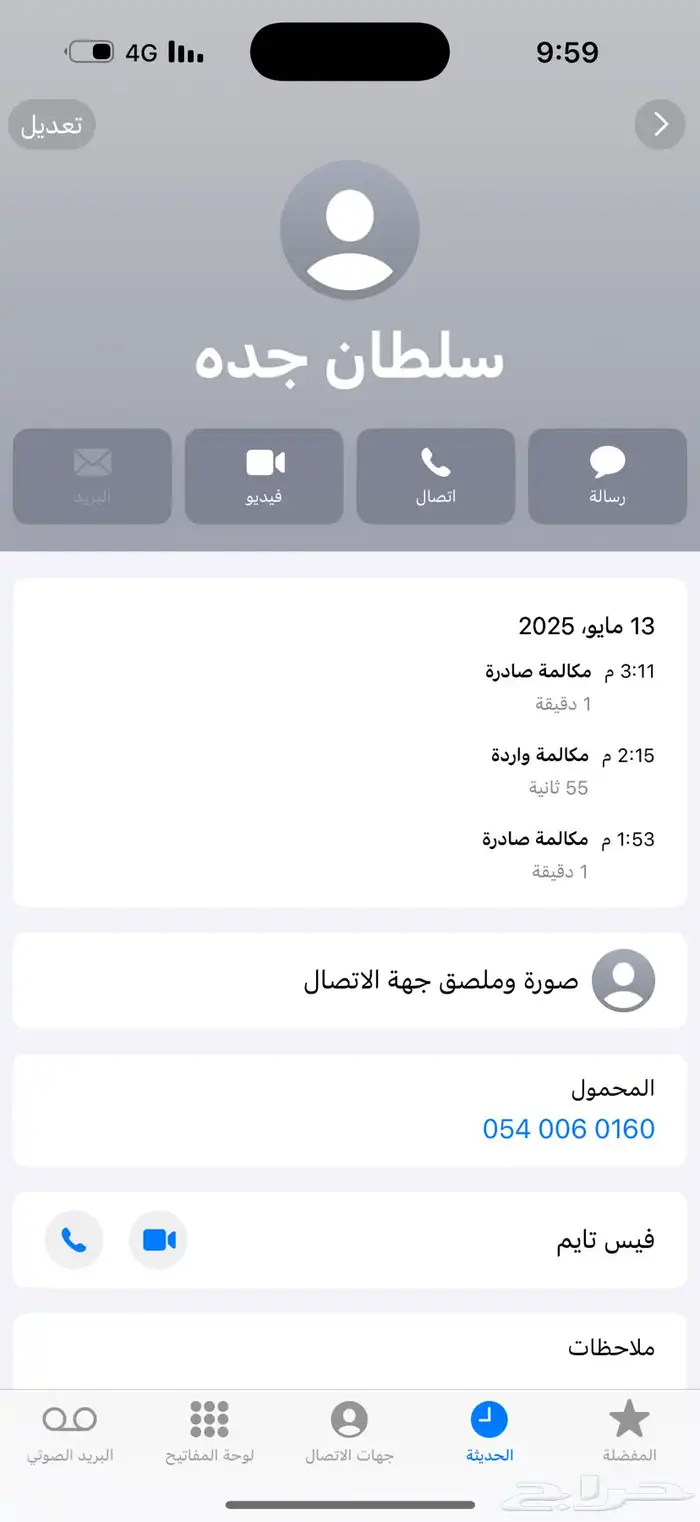Viewport: 700px width, 1522px height.
Task: Open the لوحة المفاتيح keypad tab
Action: tap(209, 1432)
